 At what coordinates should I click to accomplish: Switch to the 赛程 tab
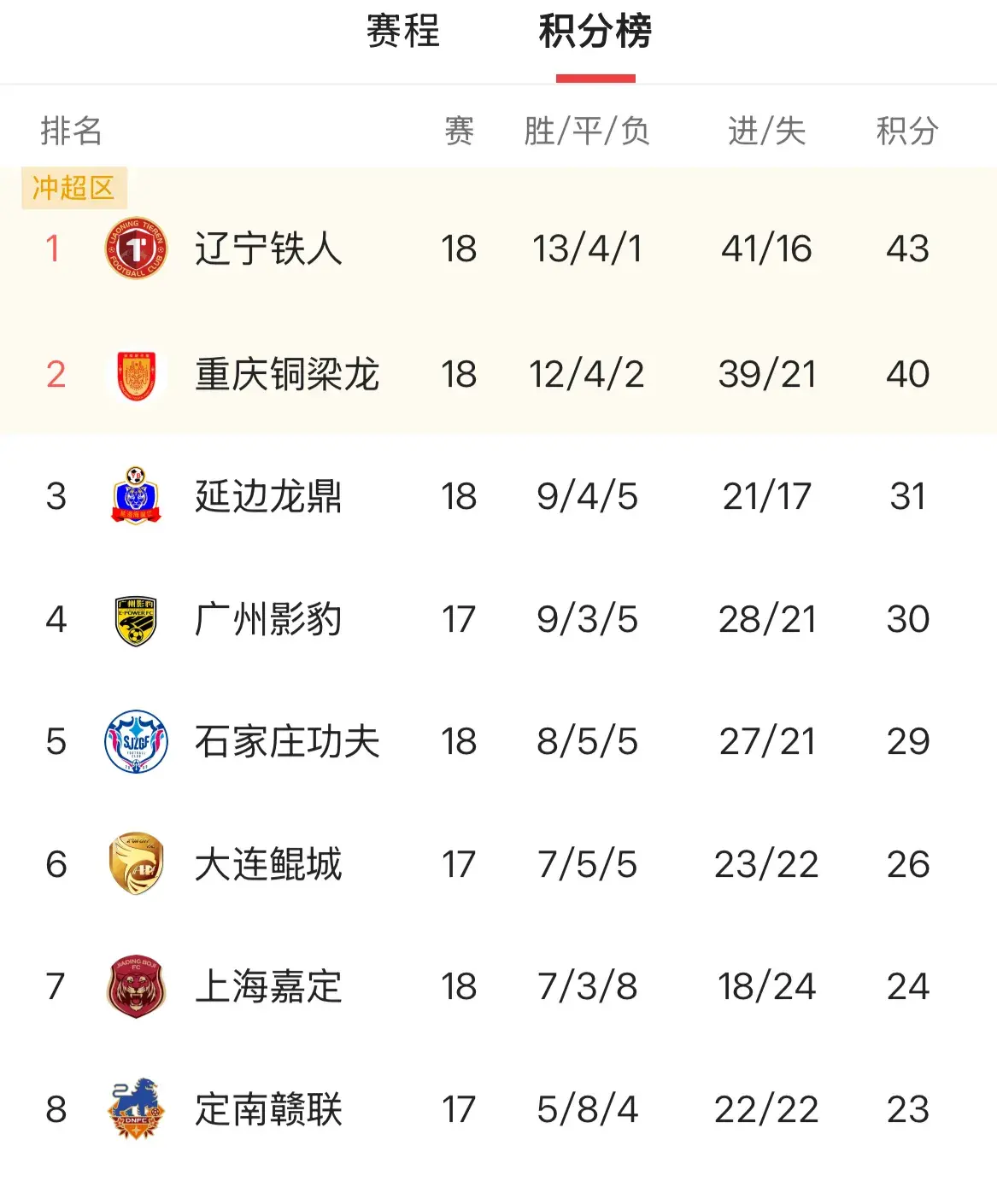click(402, 32)
